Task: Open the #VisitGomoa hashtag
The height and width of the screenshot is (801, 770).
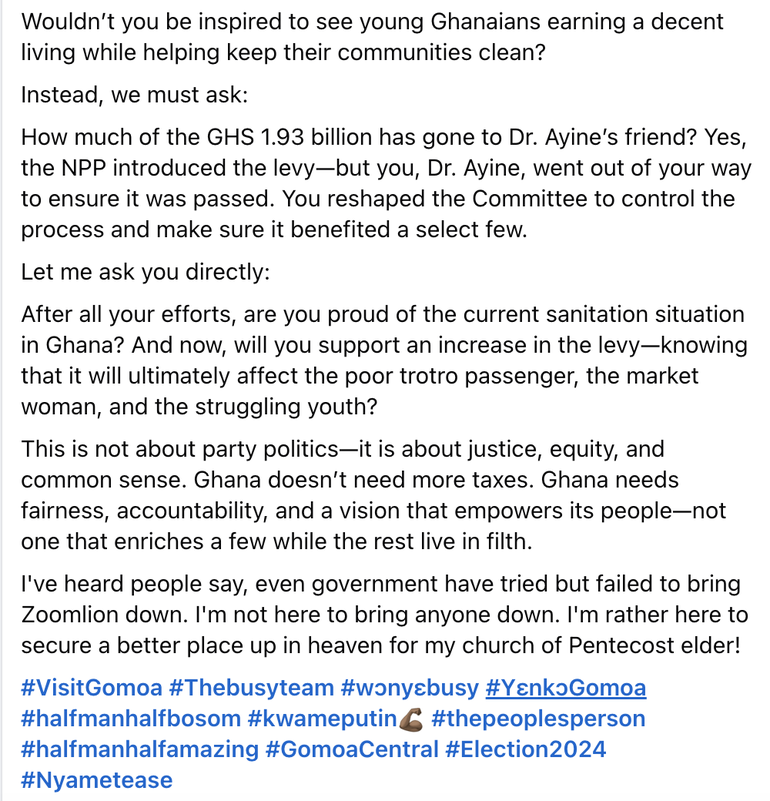Action: tap(90, 688)
